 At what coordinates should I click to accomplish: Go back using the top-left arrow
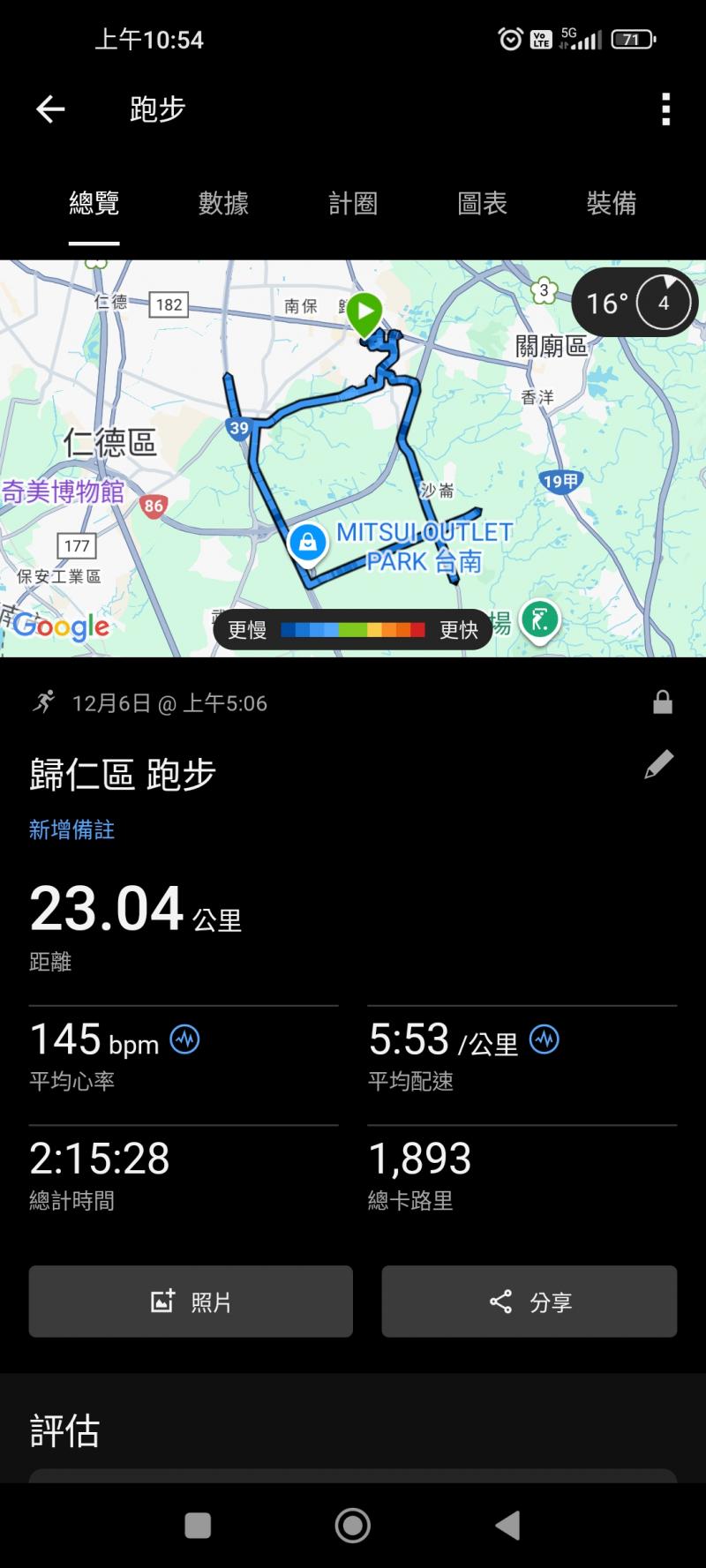50,109
